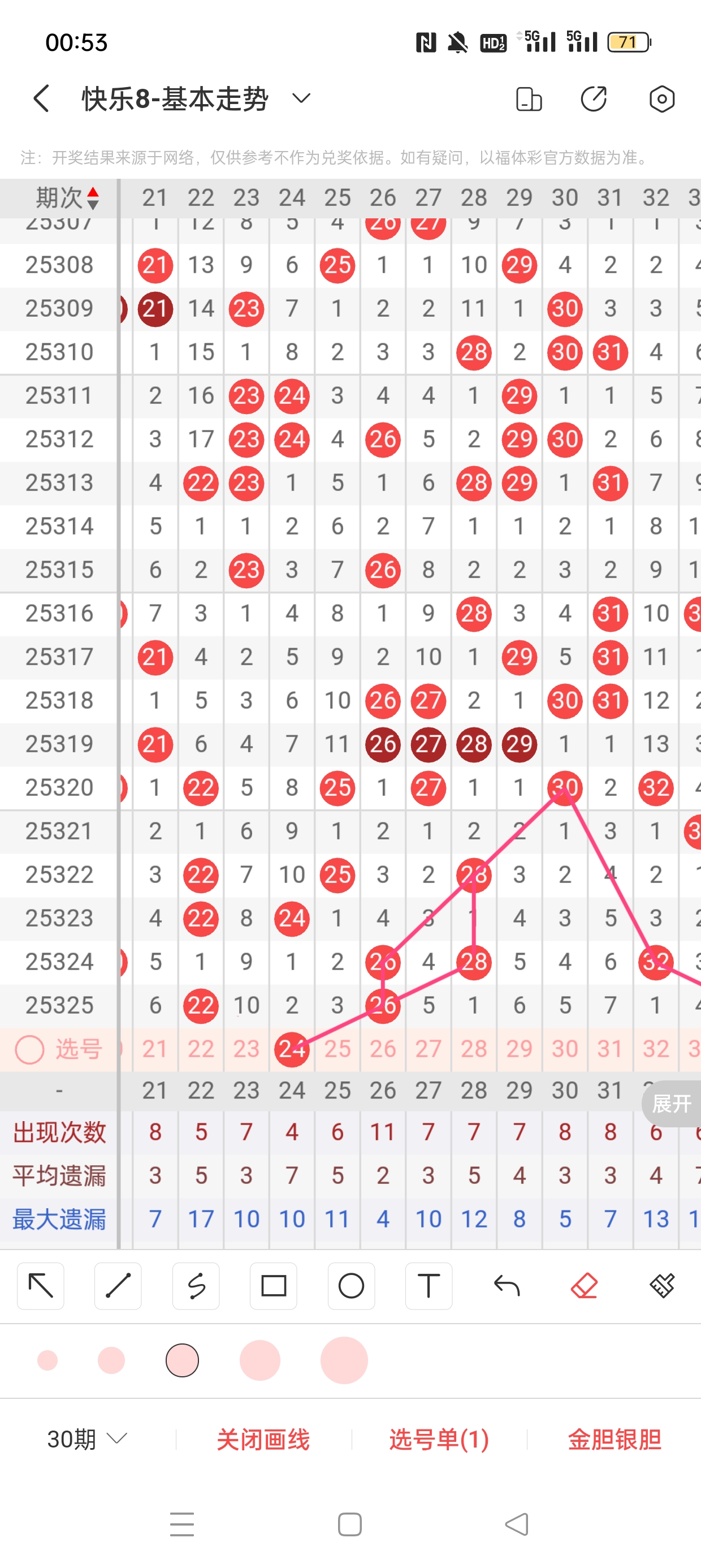Select number 27 in the 选号 row
The image size is (701, 1568).
(x=429, y=1049)
